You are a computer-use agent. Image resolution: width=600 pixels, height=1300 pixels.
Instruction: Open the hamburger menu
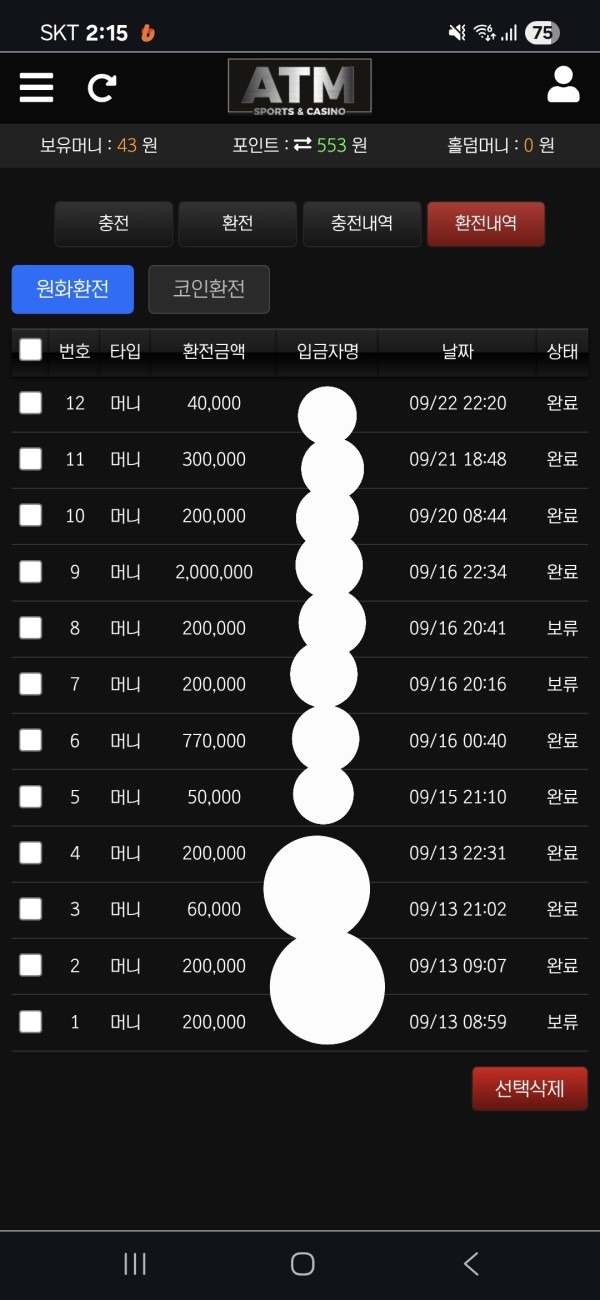click(36, 88)
